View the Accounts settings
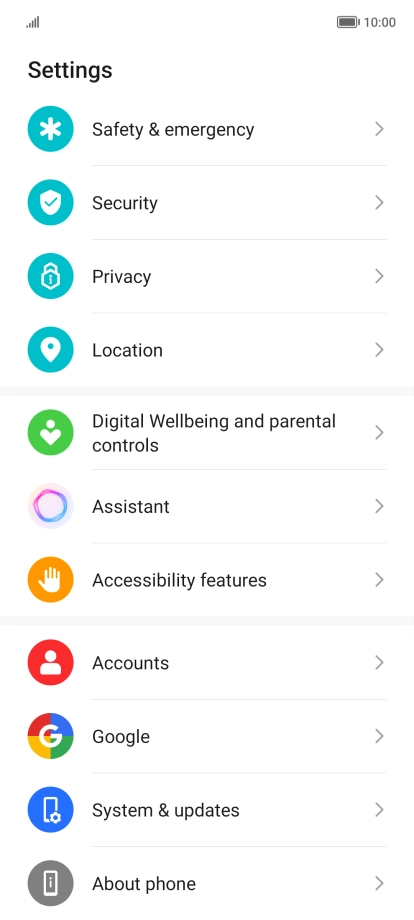 [207, 663]
